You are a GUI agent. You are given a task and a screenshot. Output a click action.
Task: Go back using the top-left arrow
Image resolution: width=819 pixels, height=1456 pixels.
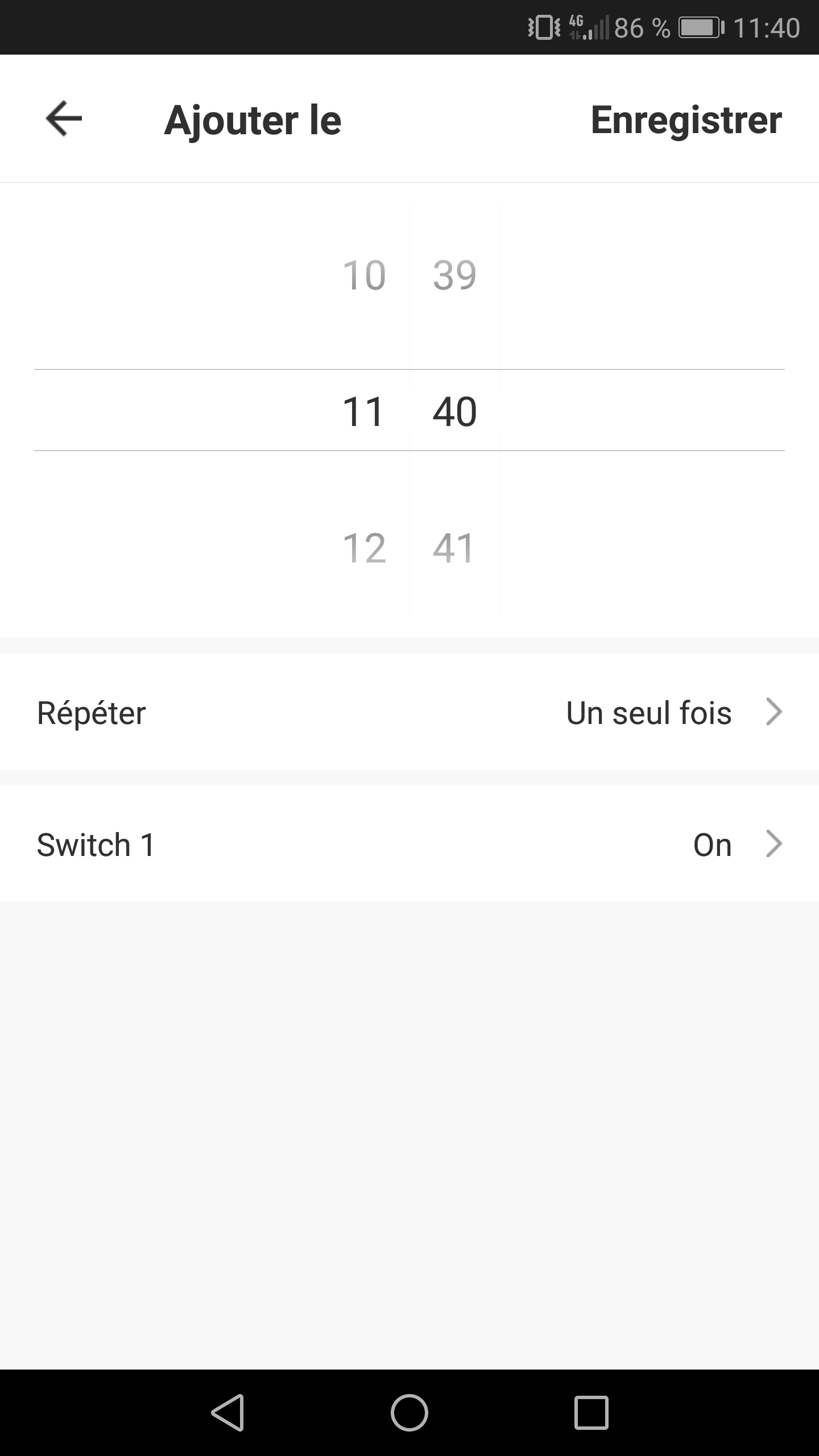point(64,119)
